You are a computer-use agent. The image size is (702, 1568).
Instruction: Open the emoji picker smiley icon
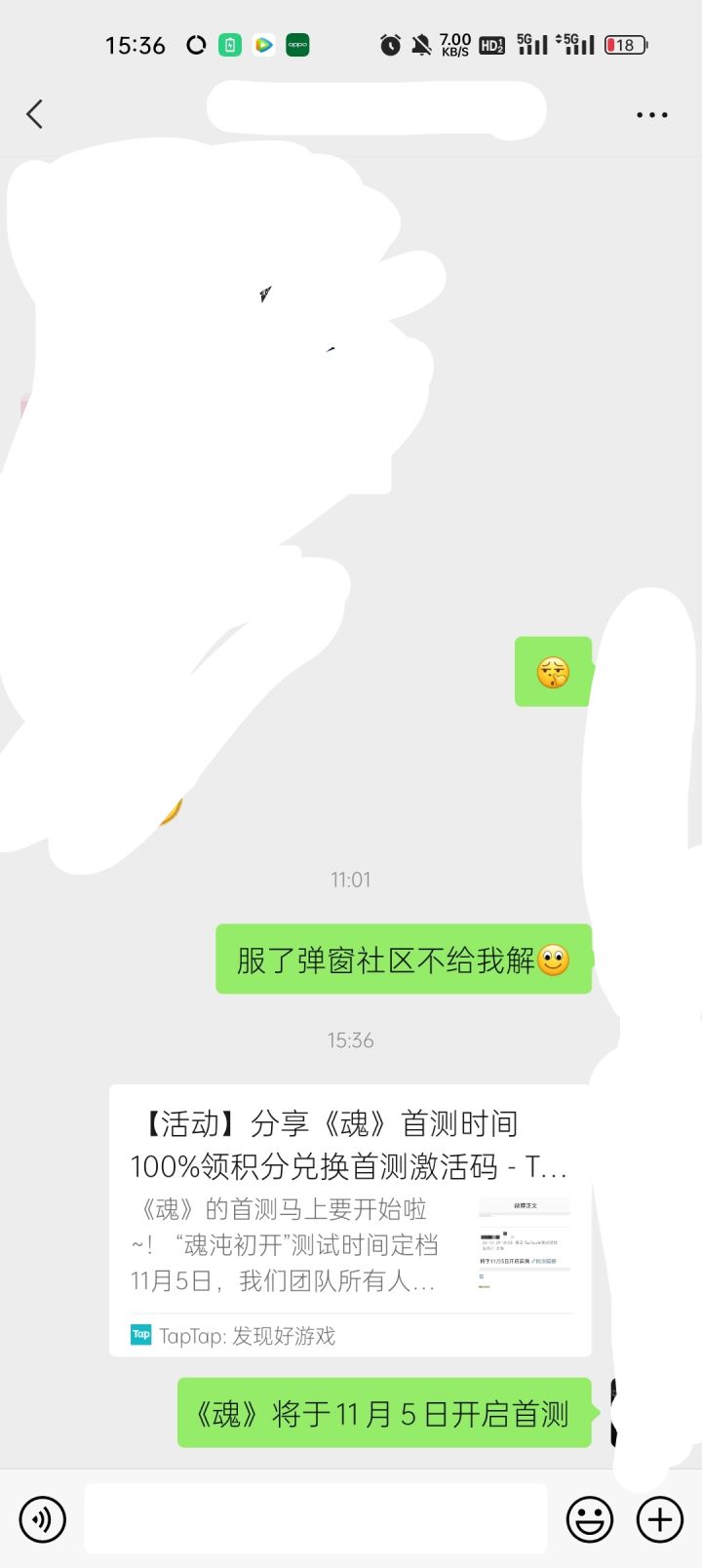pyautogui.click(x=589, y=1519)
